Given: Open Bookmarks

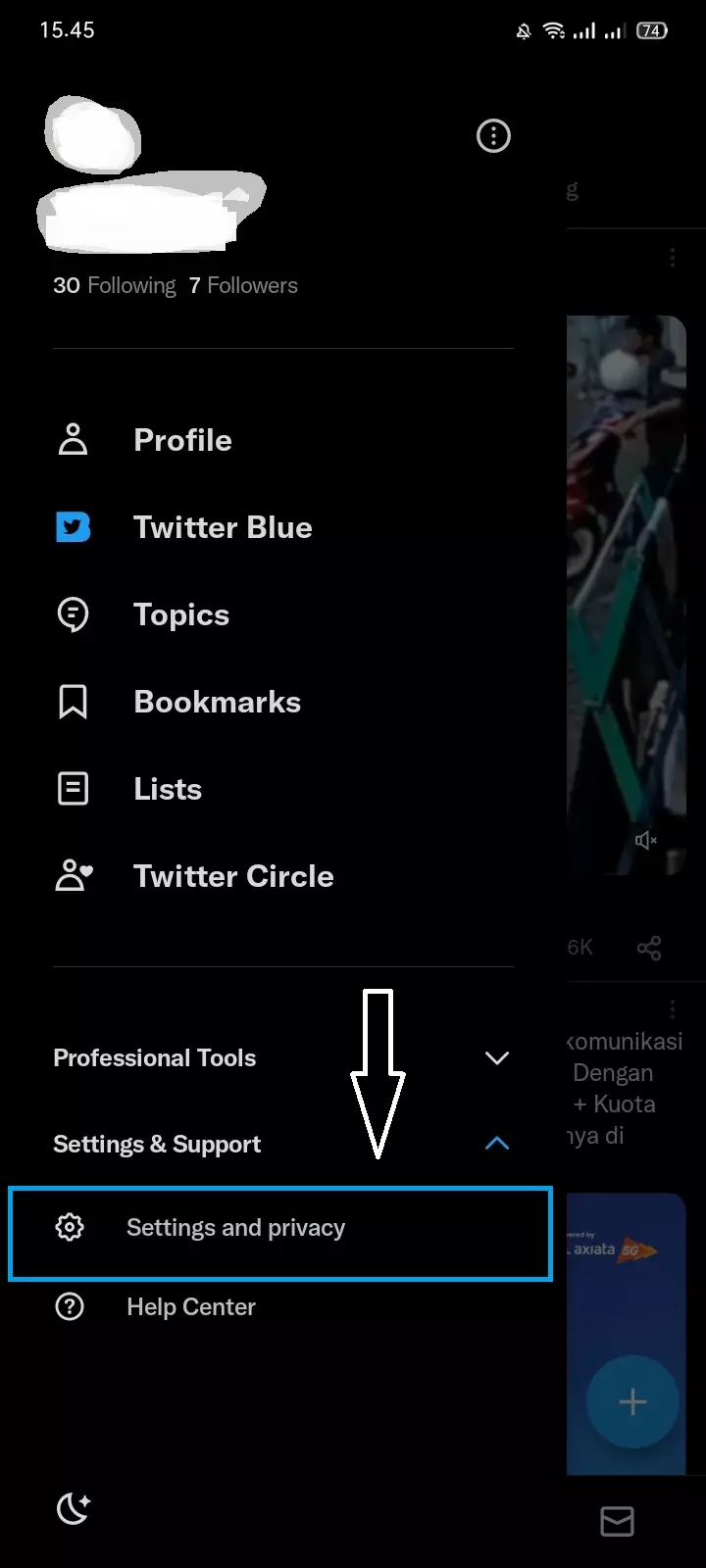Looking at the screenshot, I should pos(217,702).
